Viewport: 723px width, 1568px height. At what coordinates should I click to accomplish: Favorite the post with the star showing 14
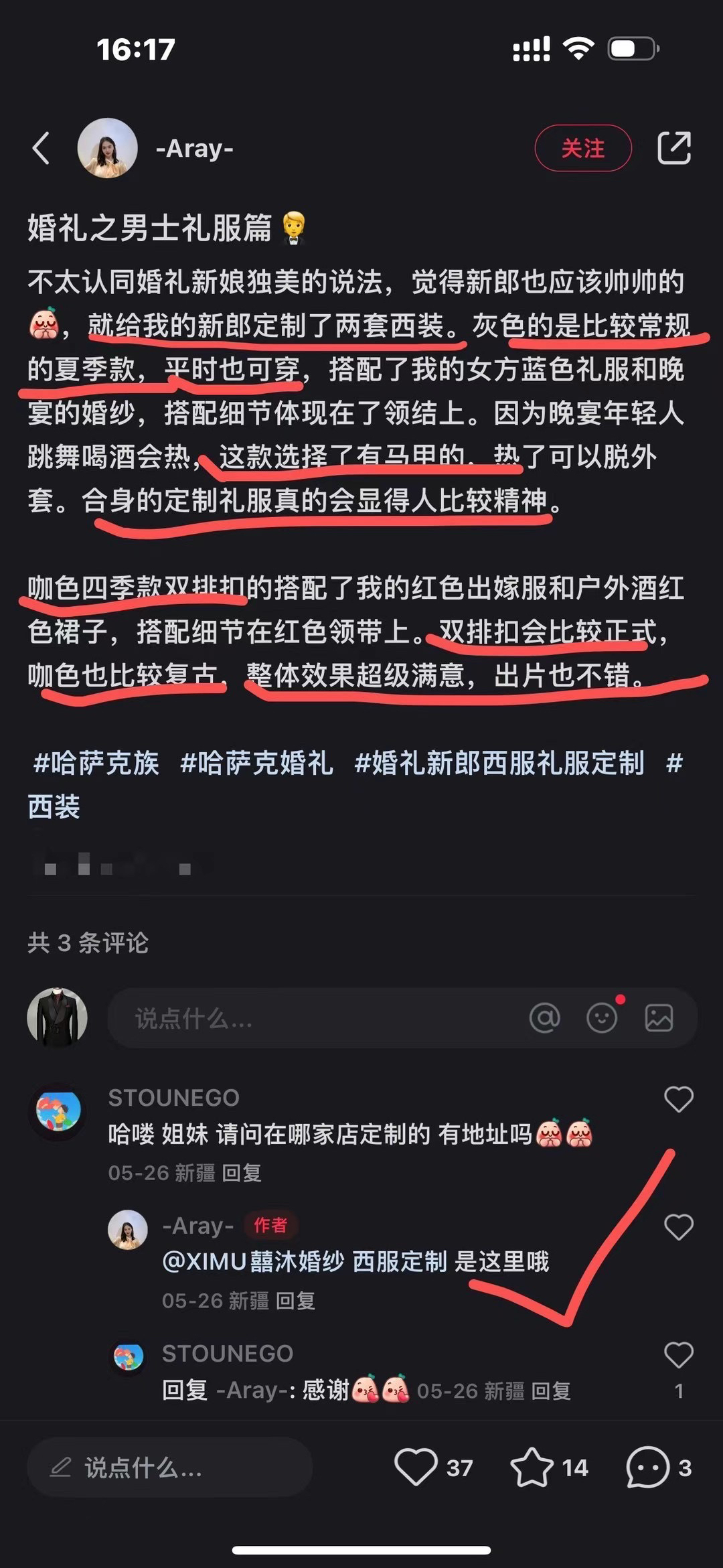tap(532, 1468)
